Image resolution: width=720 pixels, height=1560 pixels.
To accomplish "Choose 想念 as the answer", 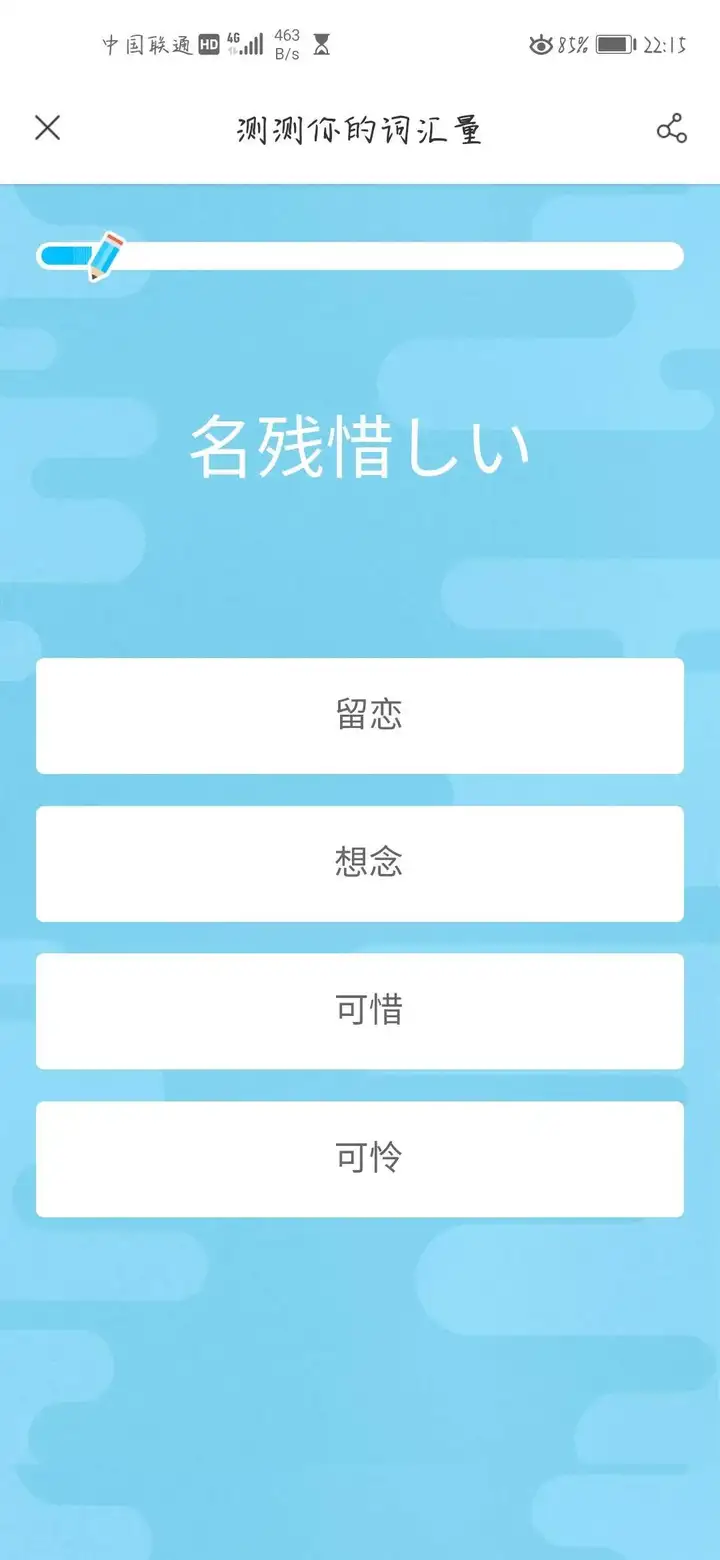I will coord(360,864).
